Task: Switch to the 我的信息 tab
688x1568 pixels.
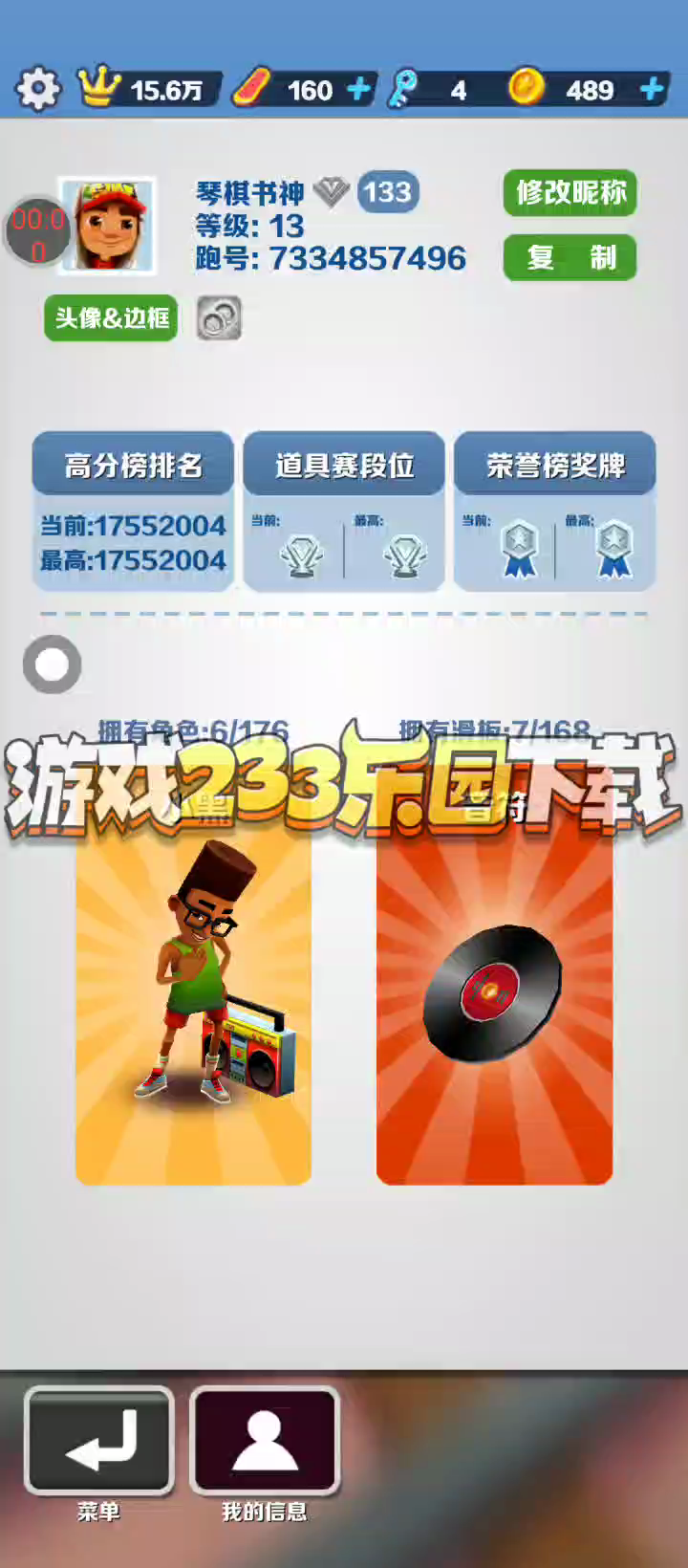Action: click(x=265, y=1442)
